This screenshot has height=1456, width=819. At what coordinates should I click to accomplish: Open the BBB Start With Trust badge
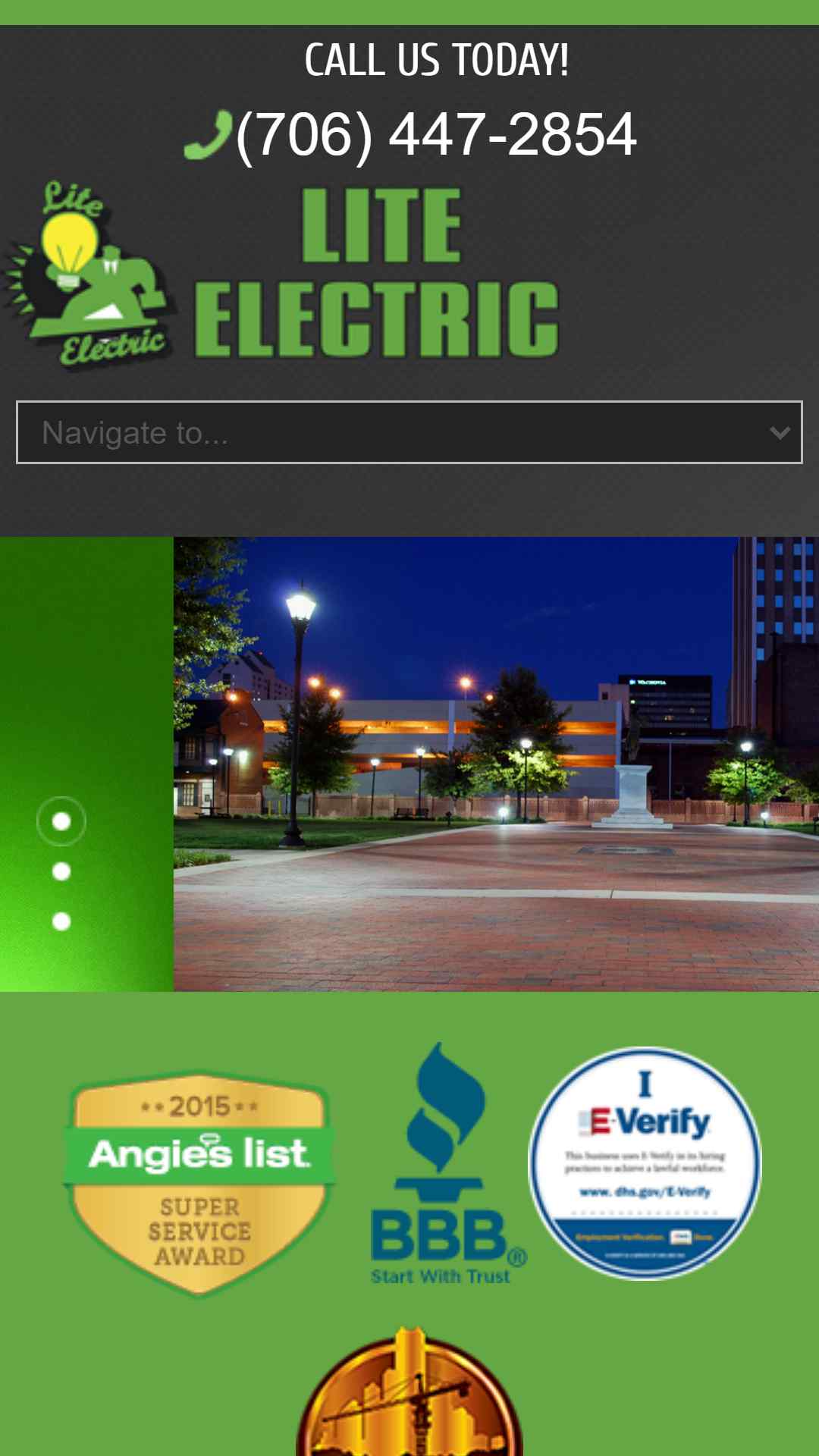pyautogui.click(x=447, y=1164)
